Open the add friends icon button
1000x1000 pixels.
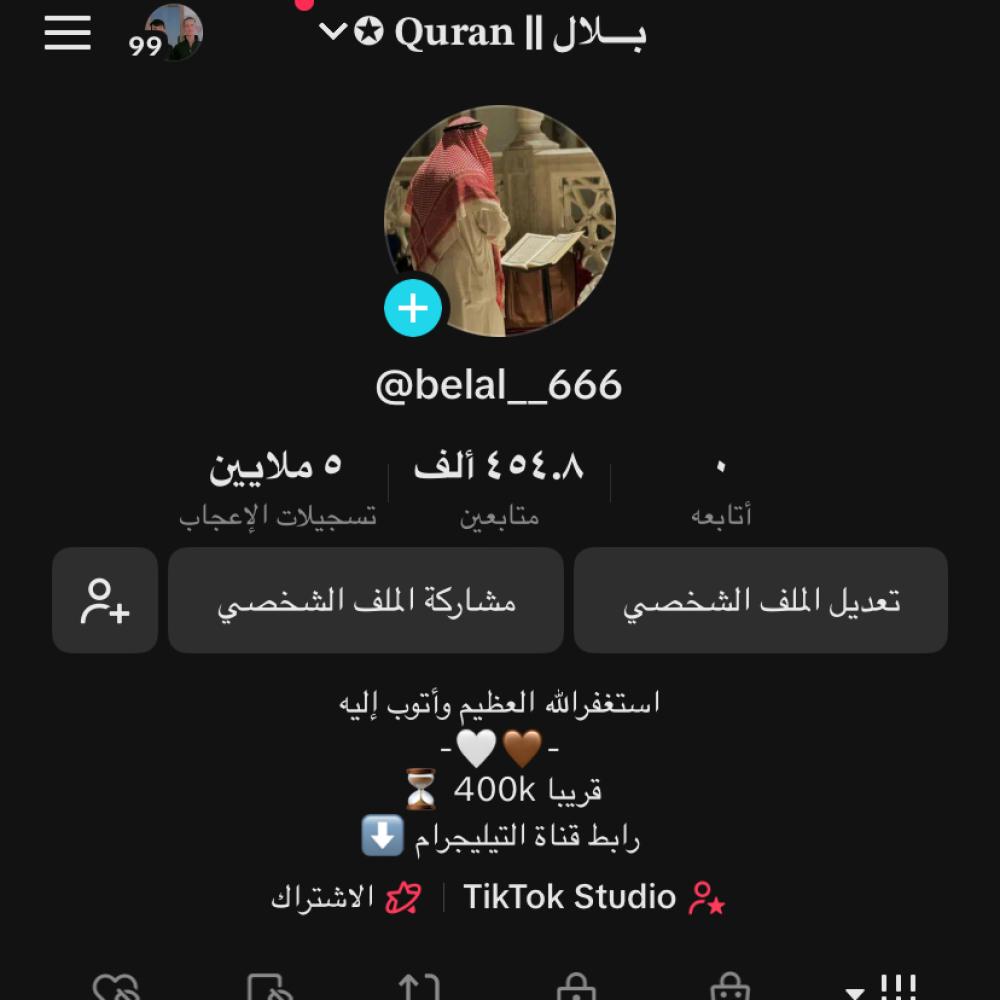pos(105,600)
